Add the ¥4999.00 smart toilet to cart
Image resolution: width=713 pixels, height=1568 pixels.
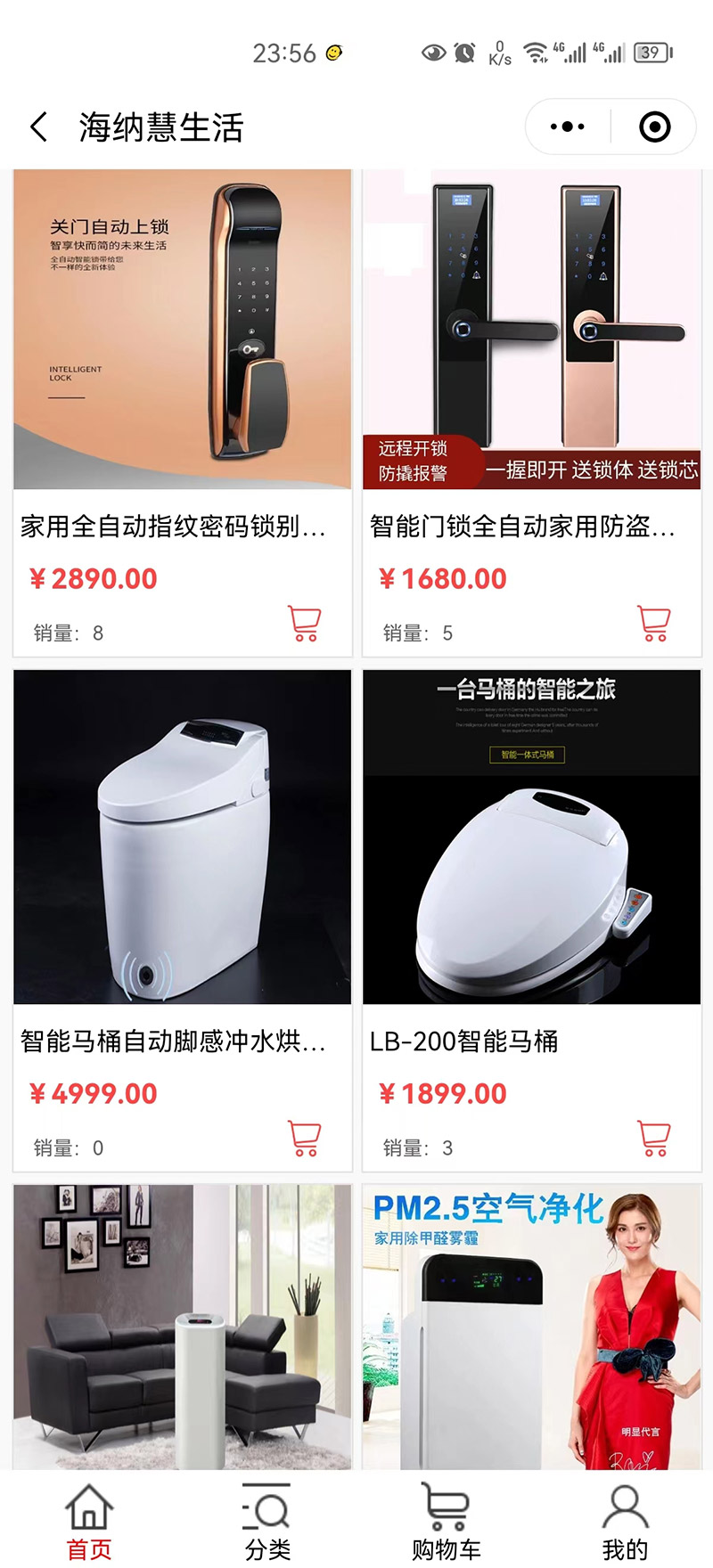(305, 1138)
